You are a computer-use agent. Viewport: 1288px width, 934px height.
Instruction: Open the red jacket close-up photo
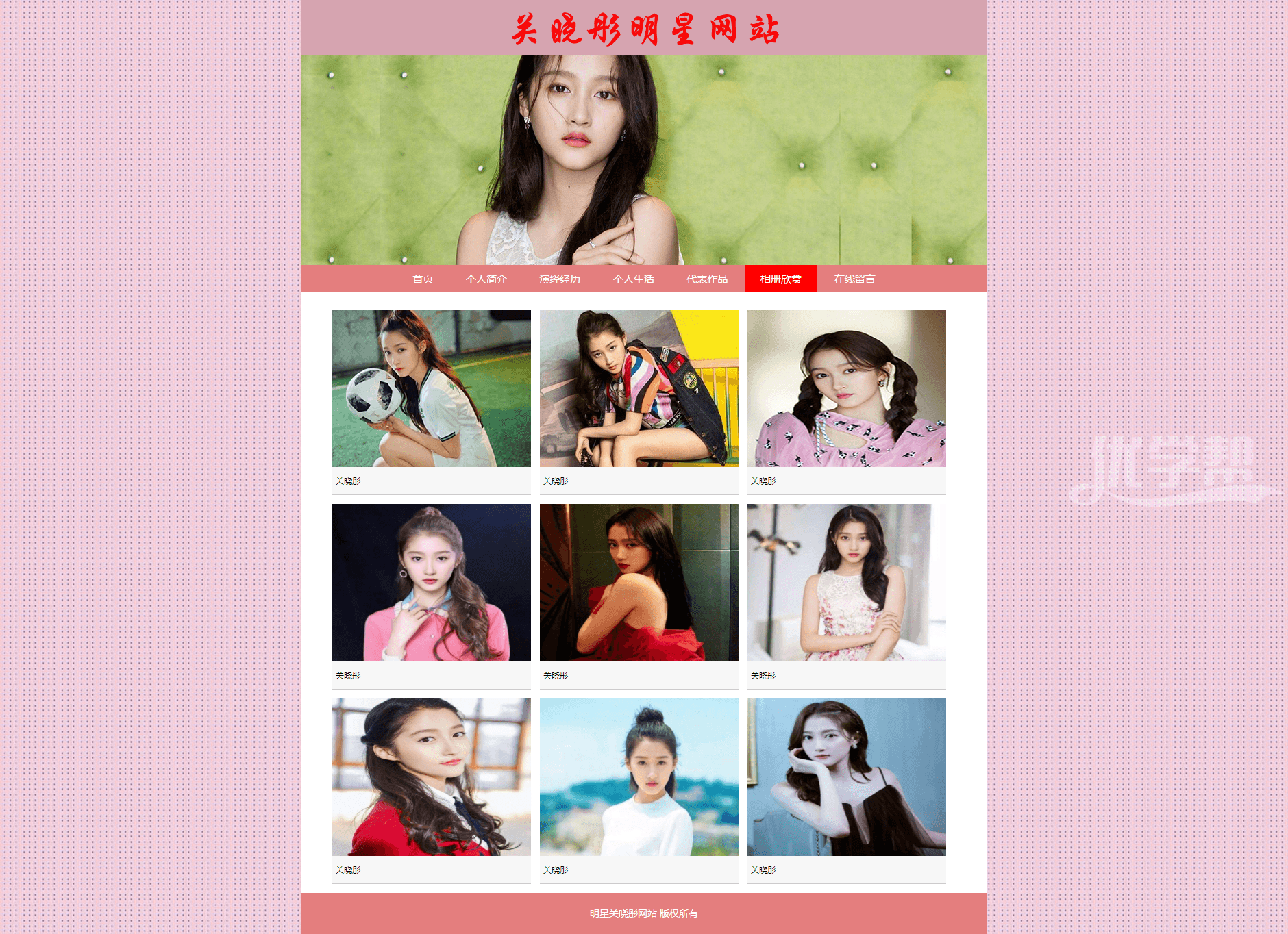431,777
